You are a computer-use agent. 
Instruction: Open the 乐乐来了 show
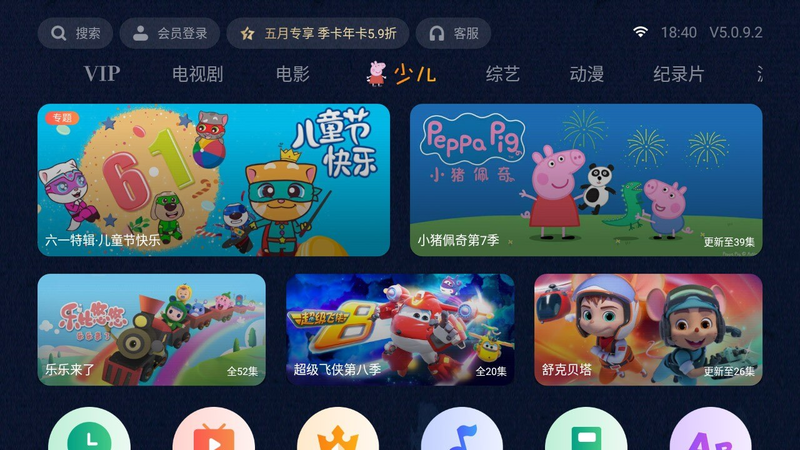pos(151,330)
